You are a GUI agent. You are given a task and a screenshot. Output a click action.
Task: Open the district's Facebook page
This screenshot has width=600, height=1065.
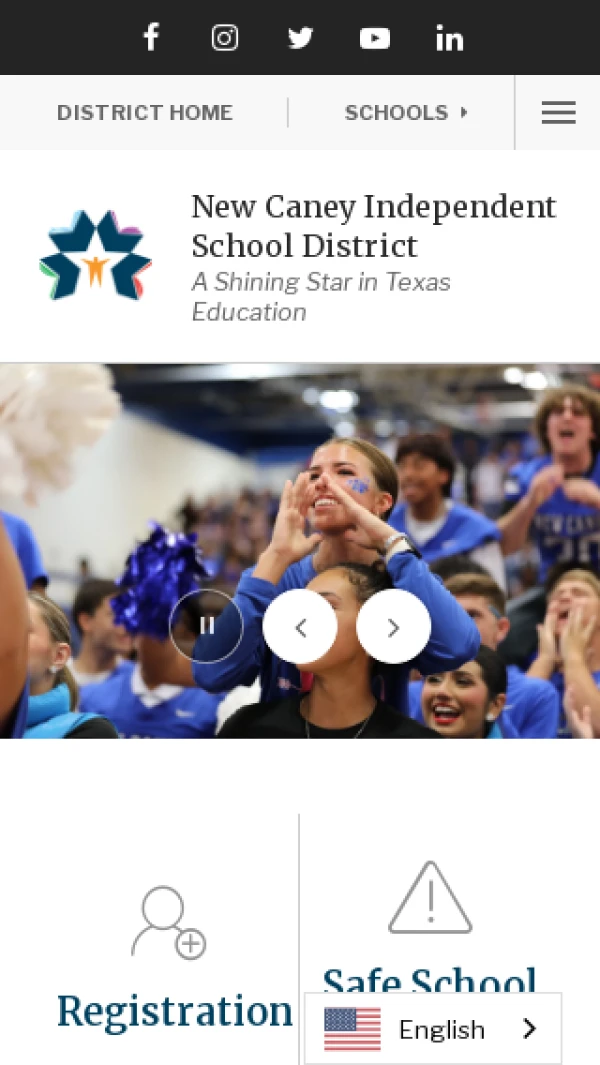[x=151, y=38]
